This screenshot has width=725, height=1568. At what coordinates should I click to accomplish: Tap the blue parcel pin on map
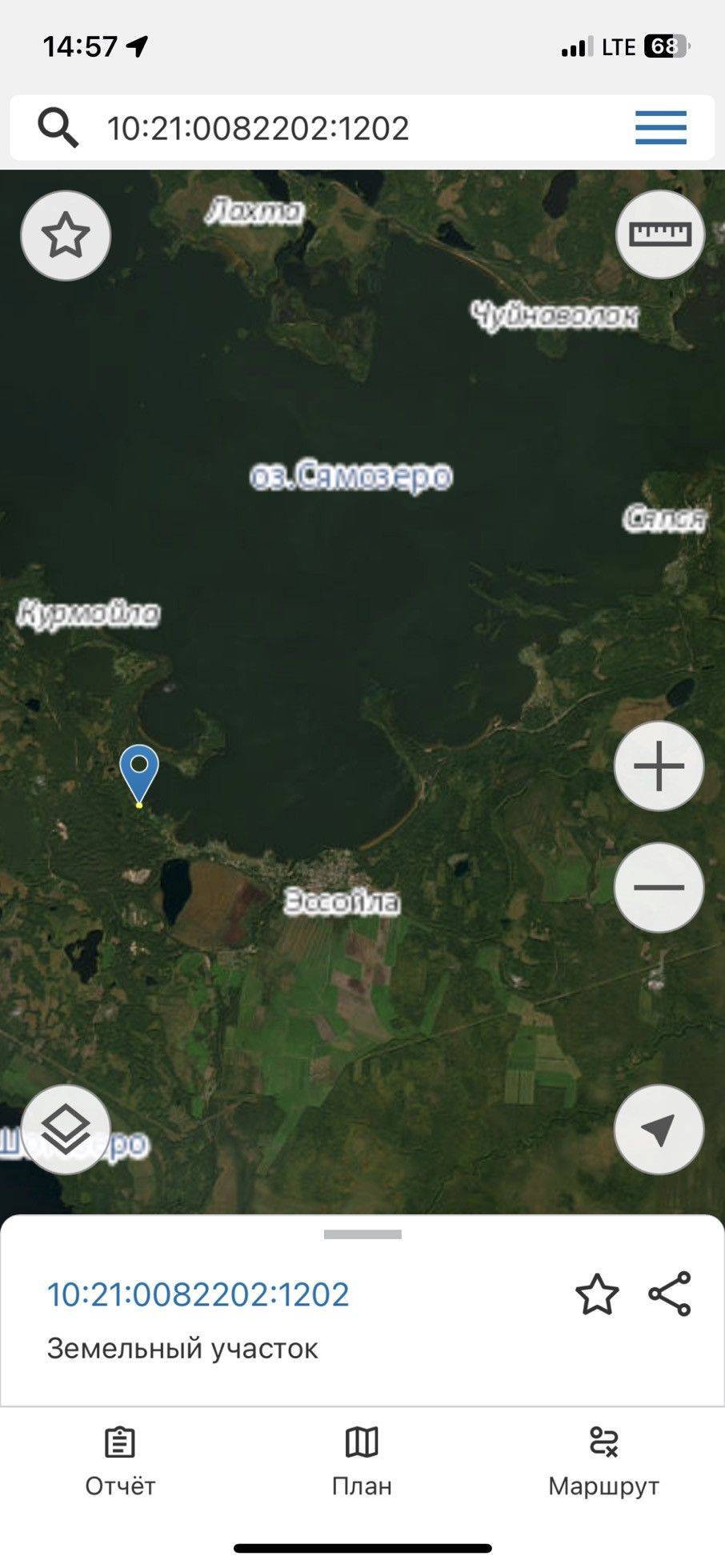pyautogui.click(x=139, y=771)
